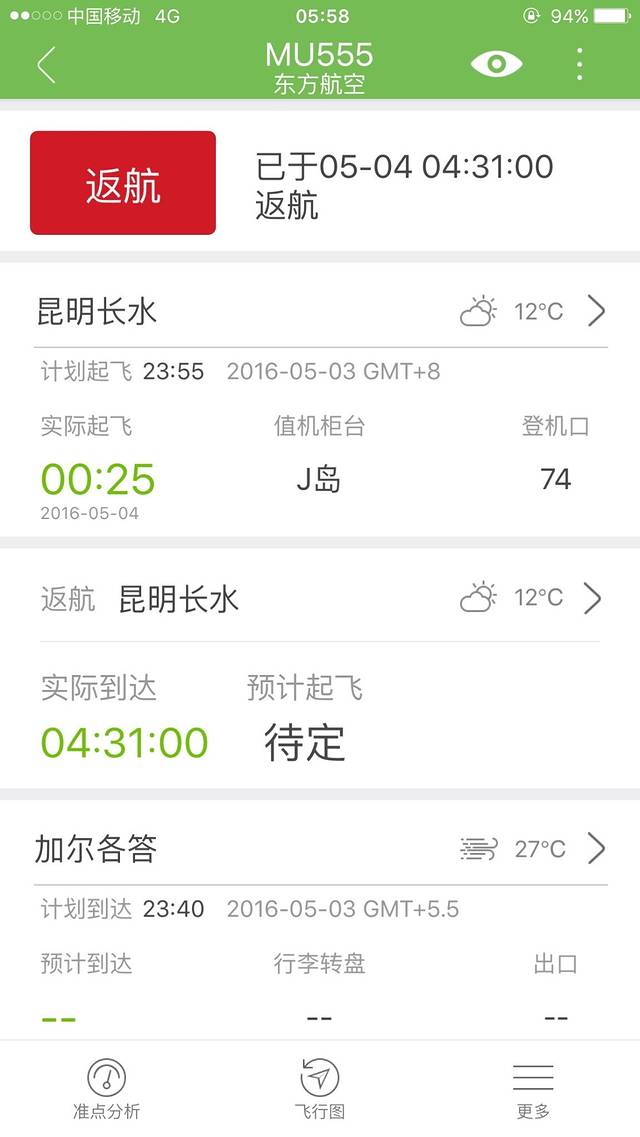Open the three-dot overflow menu
Image resolution: width=640 pixels, height=1137 pixels.
(x=580, y=64)
